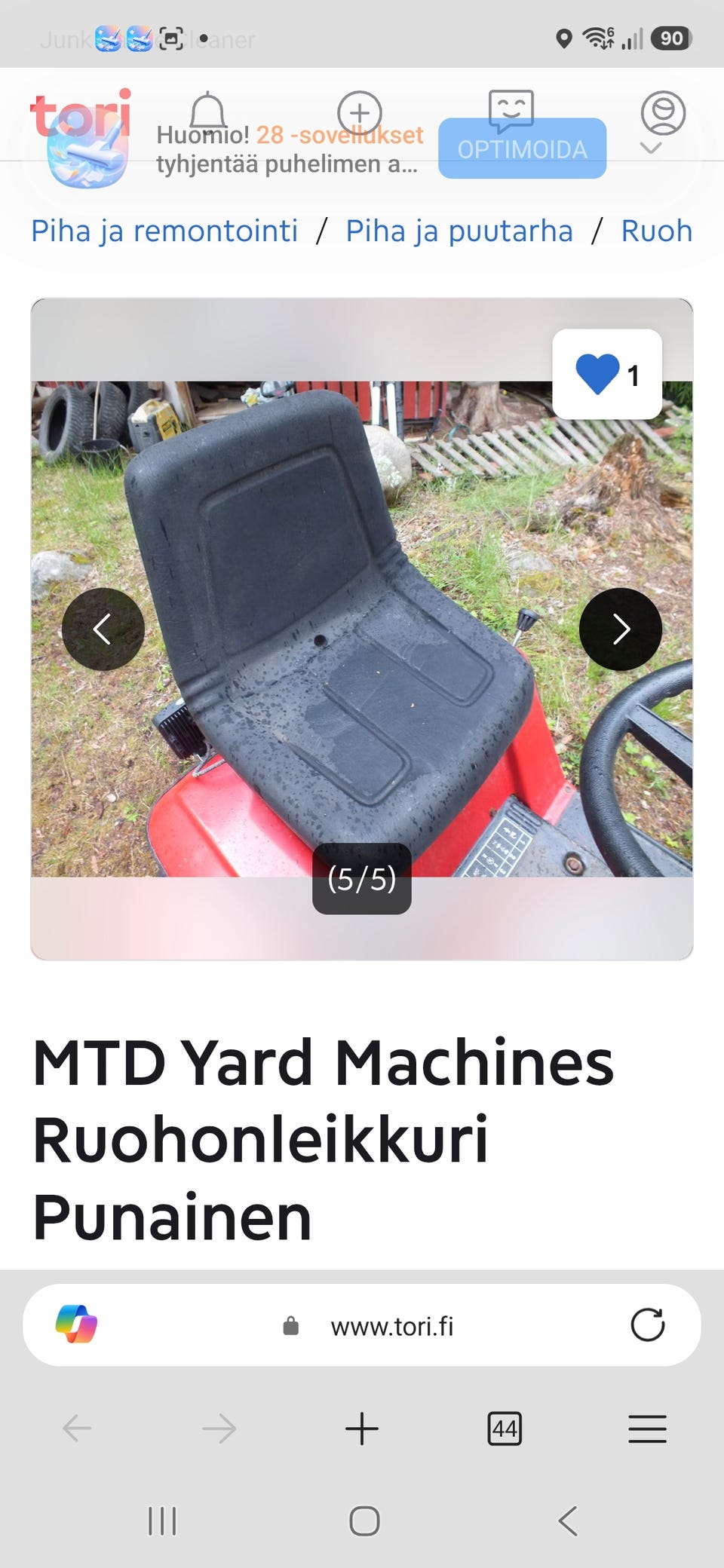The image size is (724, 1568).
Task: Edit the www.tori.fi address bar
Action: pos(392,1326)
